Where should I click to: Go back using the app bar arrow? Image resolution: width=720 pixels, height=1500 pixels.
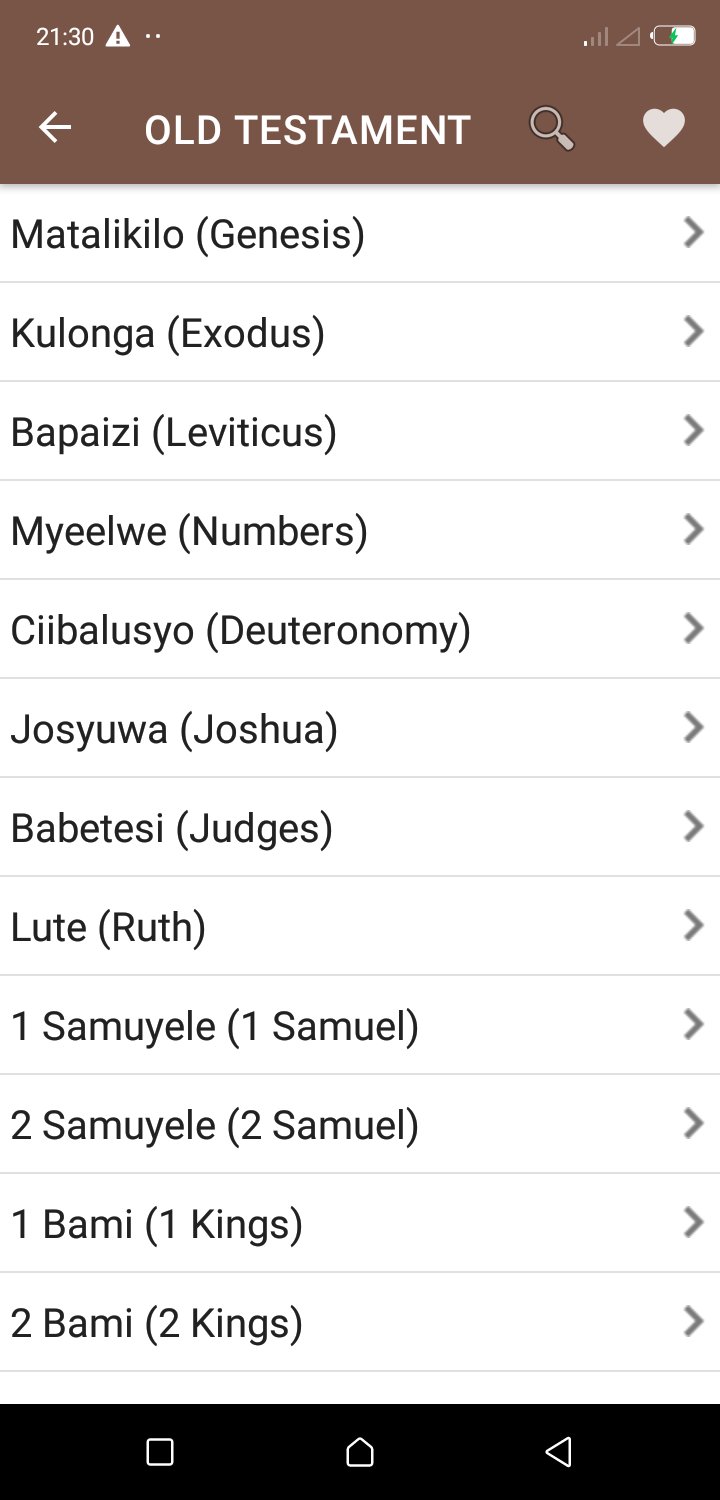coord(55,128)
